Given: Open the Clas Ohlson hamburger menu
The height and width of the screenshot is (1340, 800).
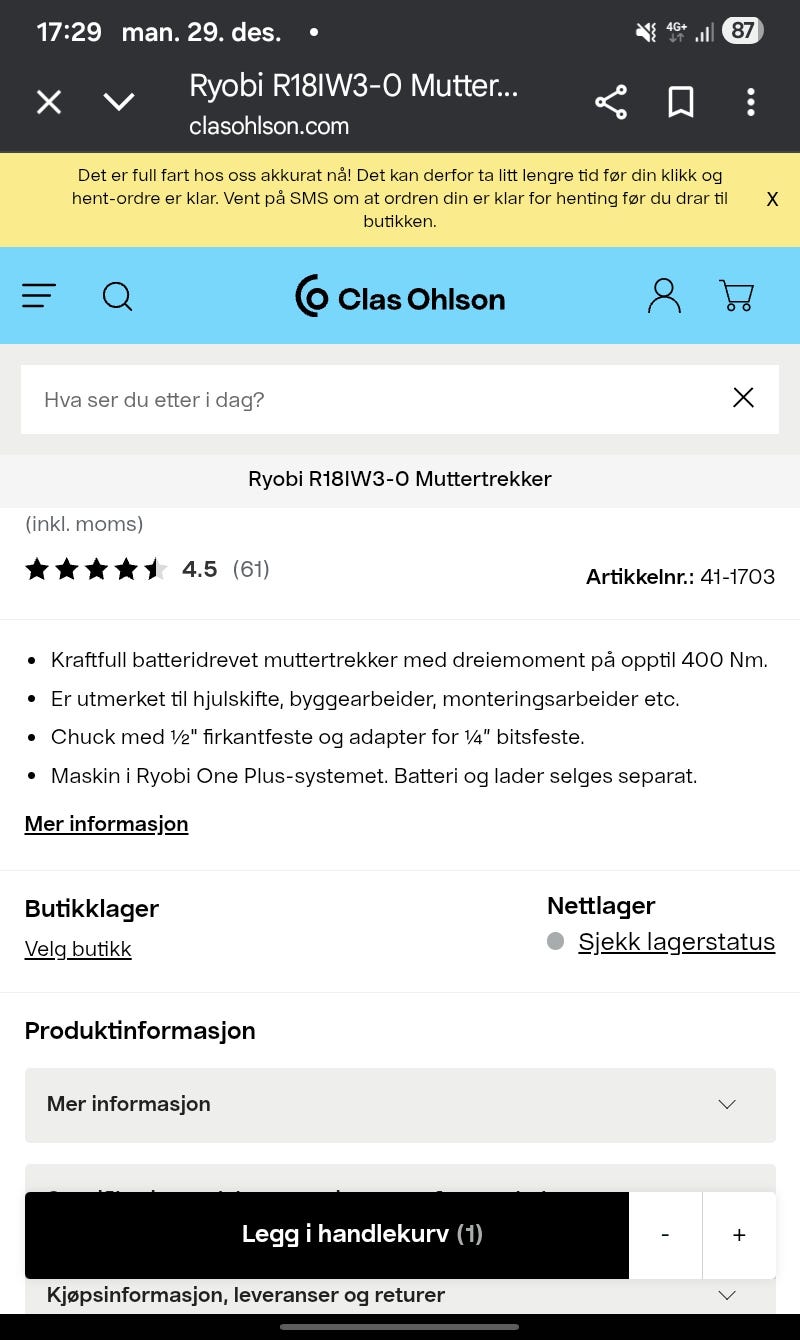Looking at the screenshot, I should (x=38, y=296).
